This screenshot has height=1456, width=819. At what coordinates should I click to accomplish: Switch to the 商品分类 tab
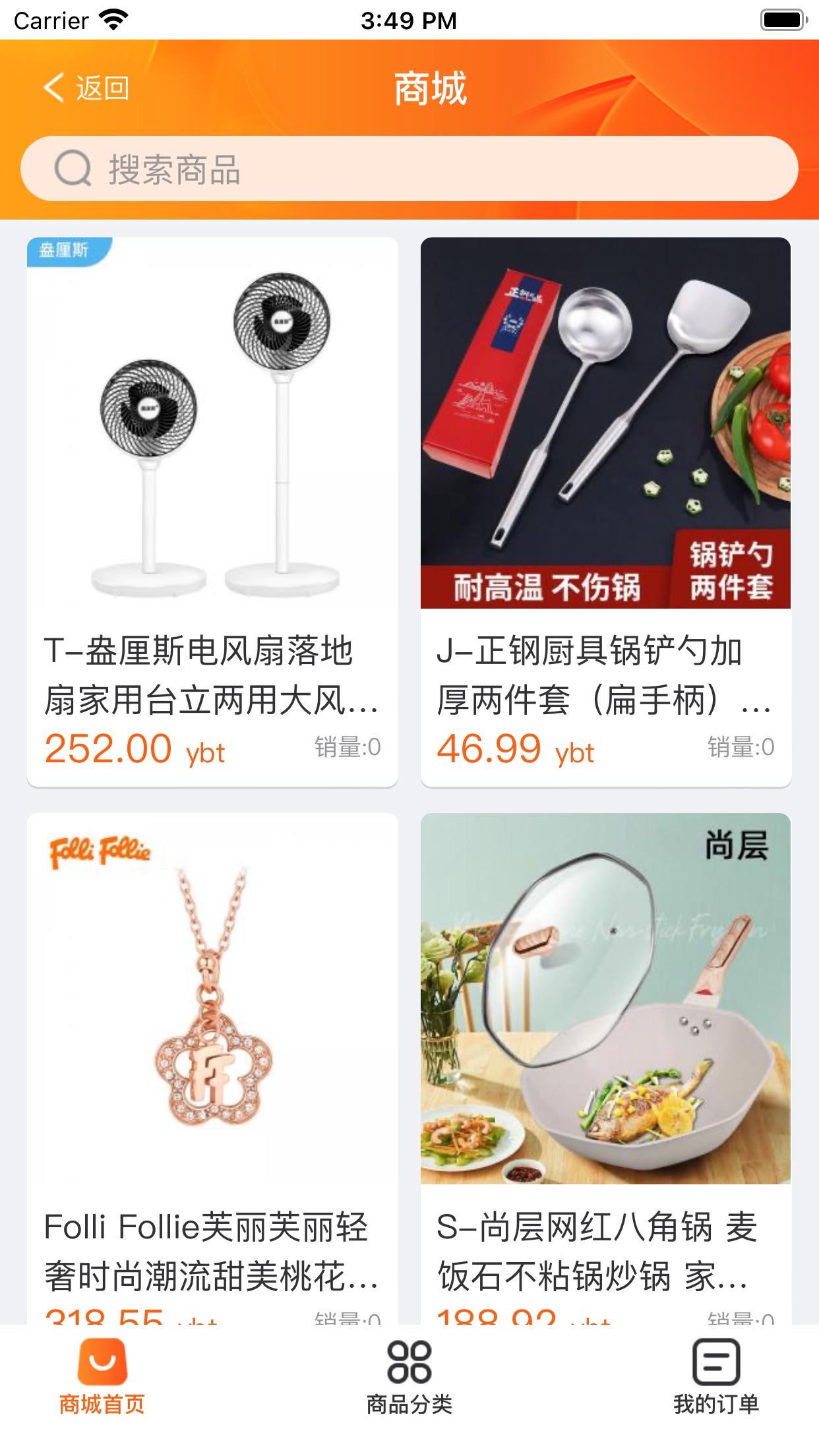[409, 1376]
